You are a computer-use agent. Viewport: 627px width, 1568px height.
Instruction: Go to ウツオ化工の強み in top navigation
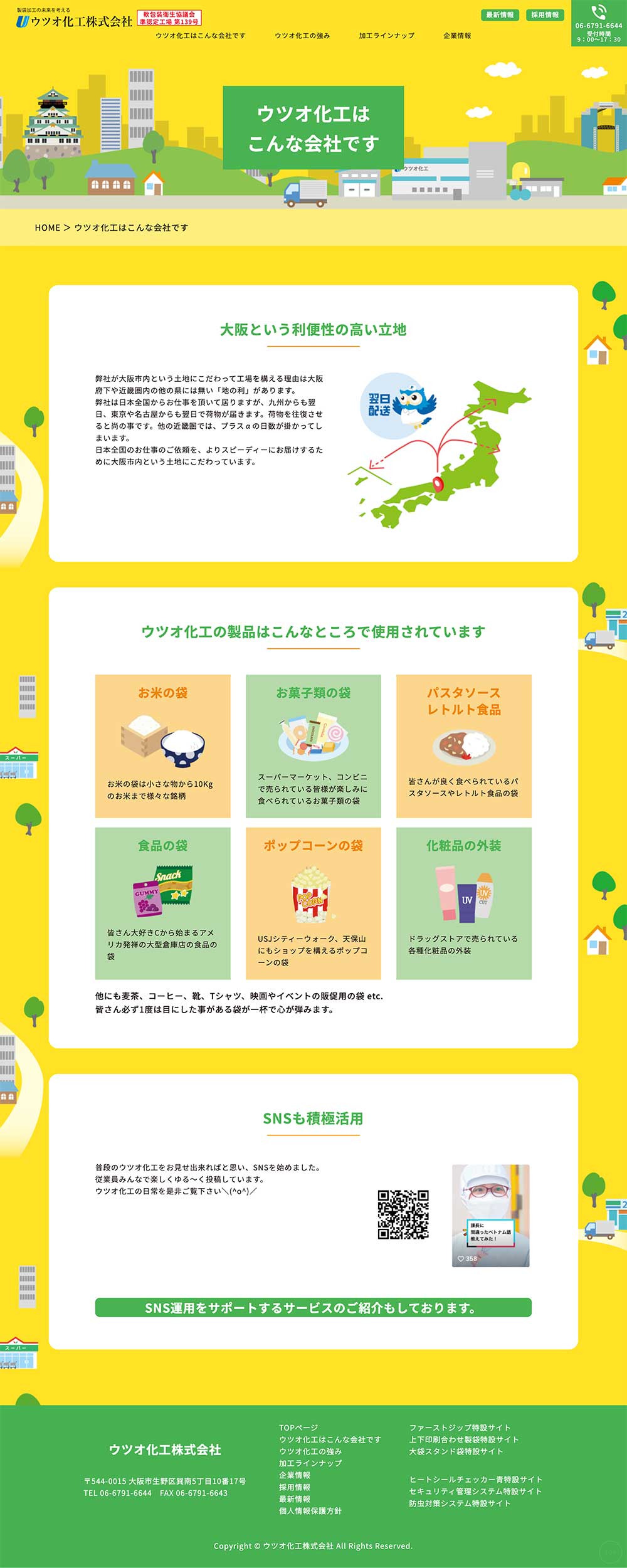[x=302, y=36]
